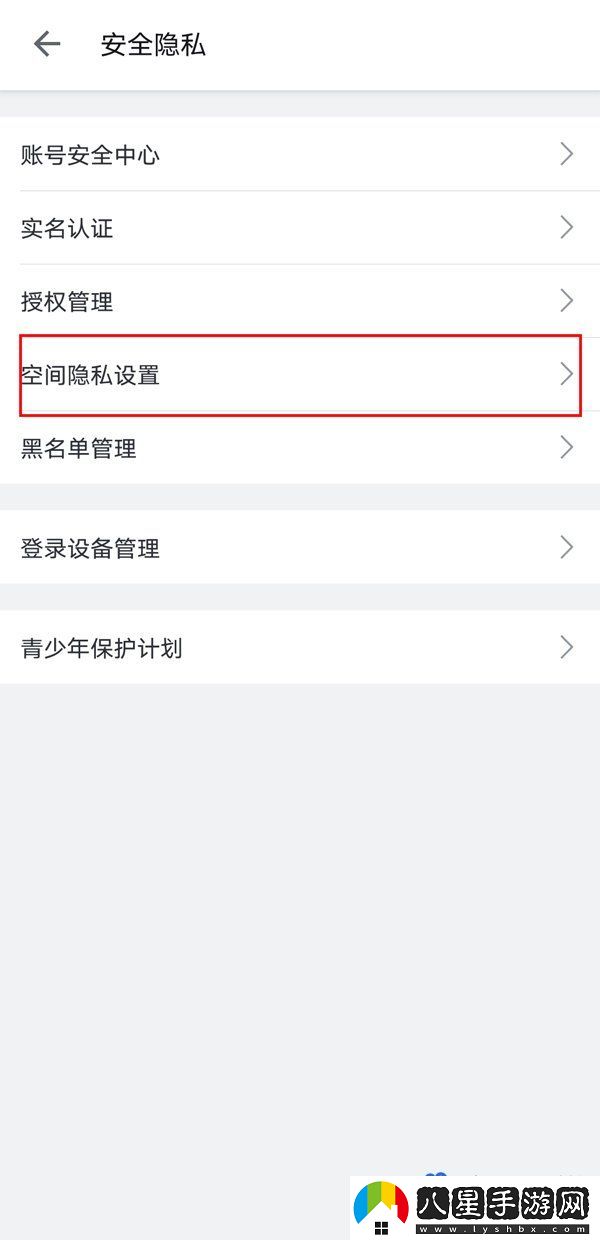Open 账号安全中心

300,154
